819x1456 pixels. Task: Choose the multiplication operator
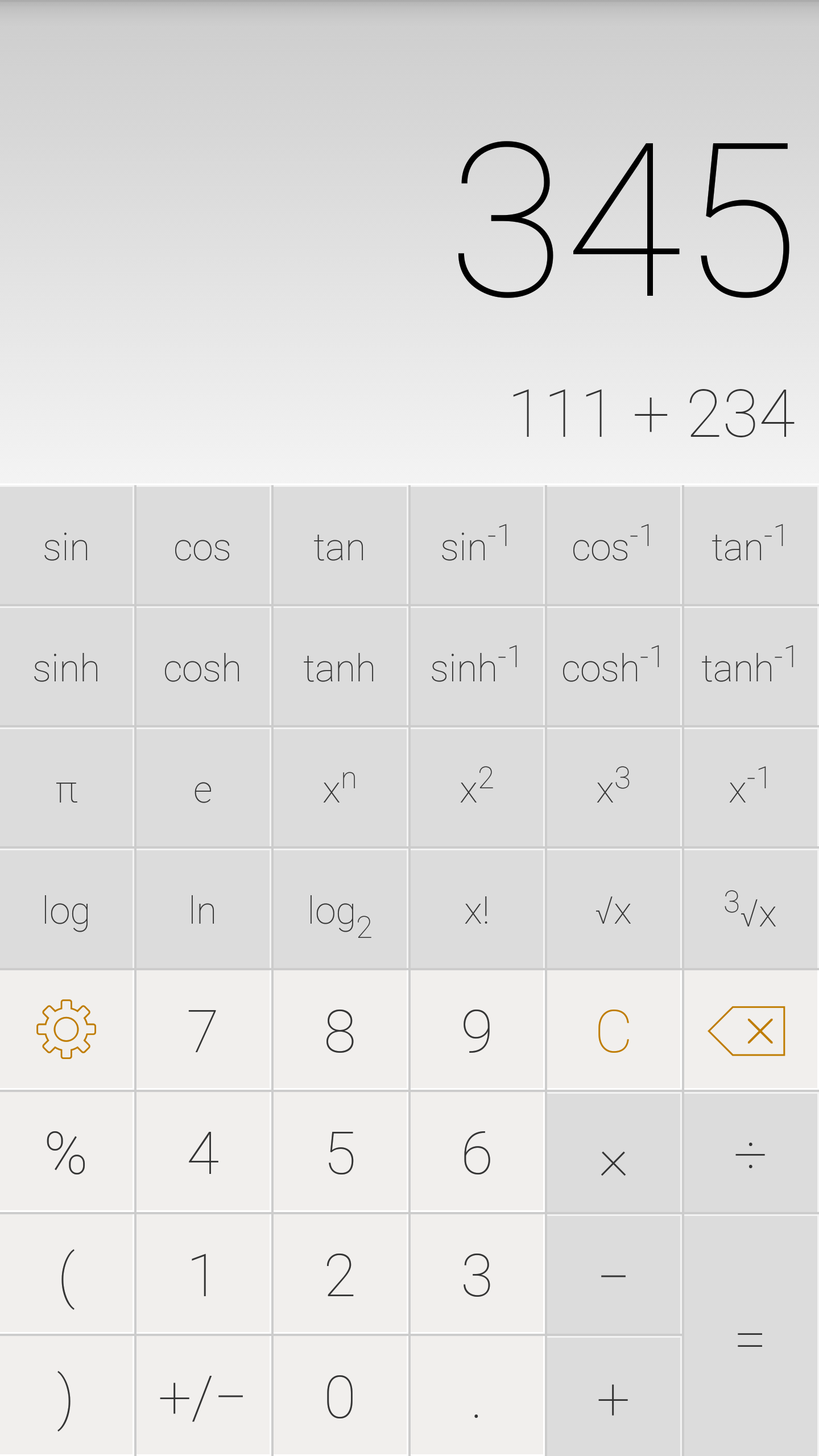coord(614,1153)
